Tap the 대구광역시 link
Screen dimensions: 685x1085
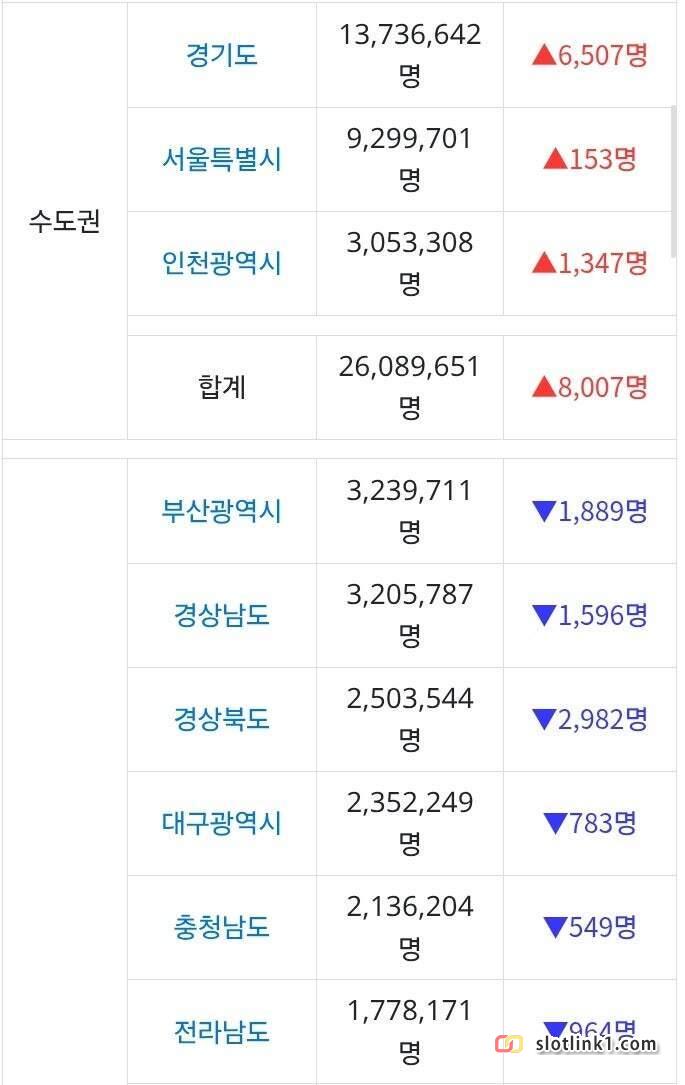pyautogui.click(x=221, y=823)
